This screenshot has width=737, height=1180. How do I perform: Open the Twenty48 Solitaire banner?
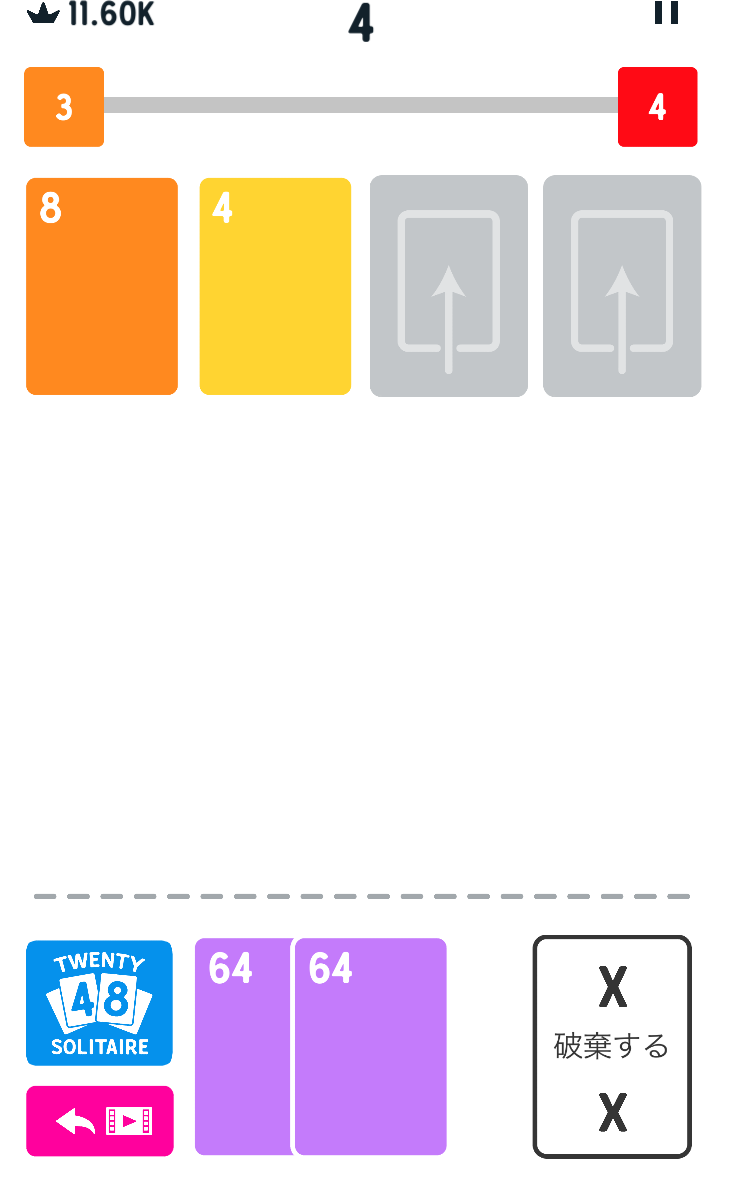click(99, 1002)
